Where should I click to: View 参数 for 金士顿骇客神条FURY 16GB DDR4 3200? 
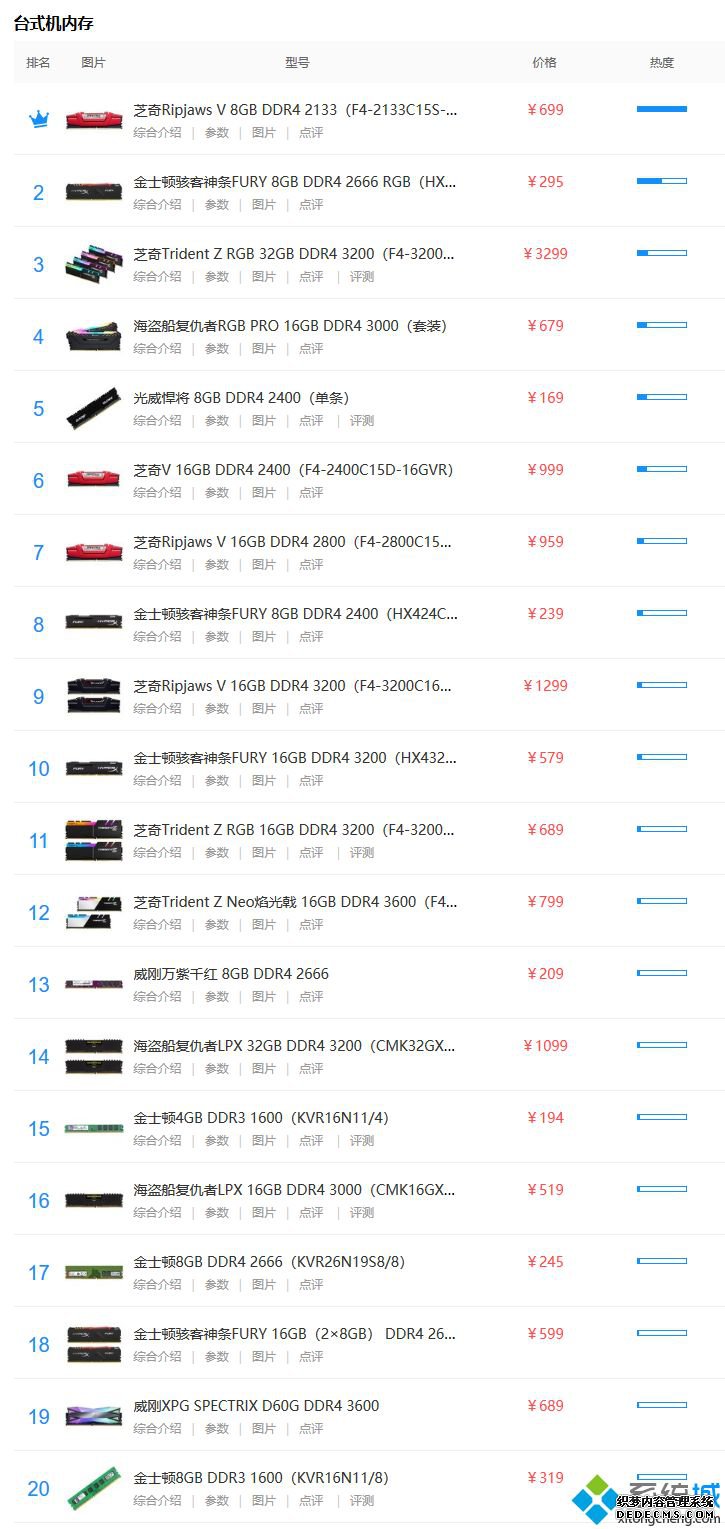217,781
